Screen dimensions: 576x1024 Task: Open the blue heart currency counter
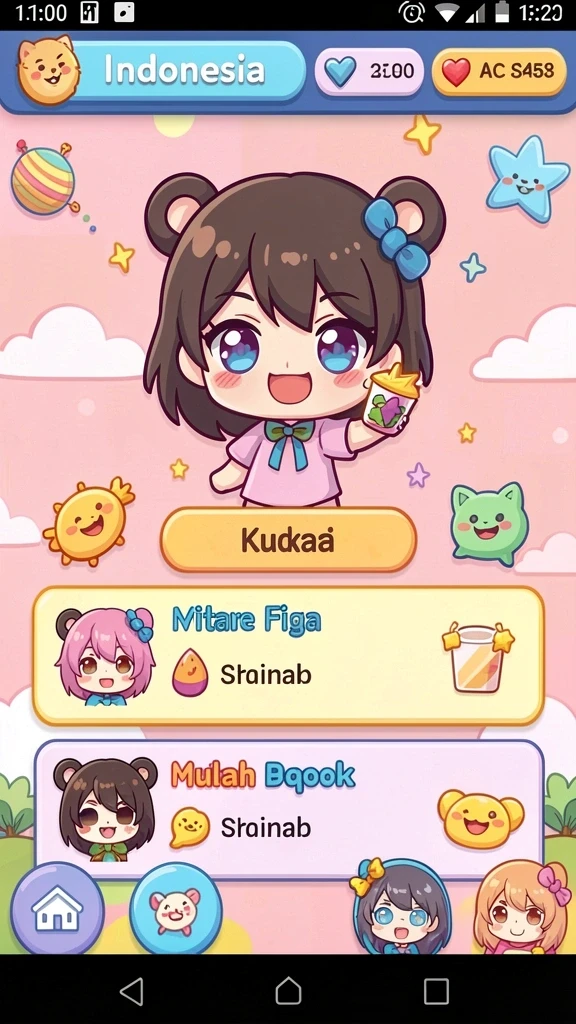tap(369, 71)
